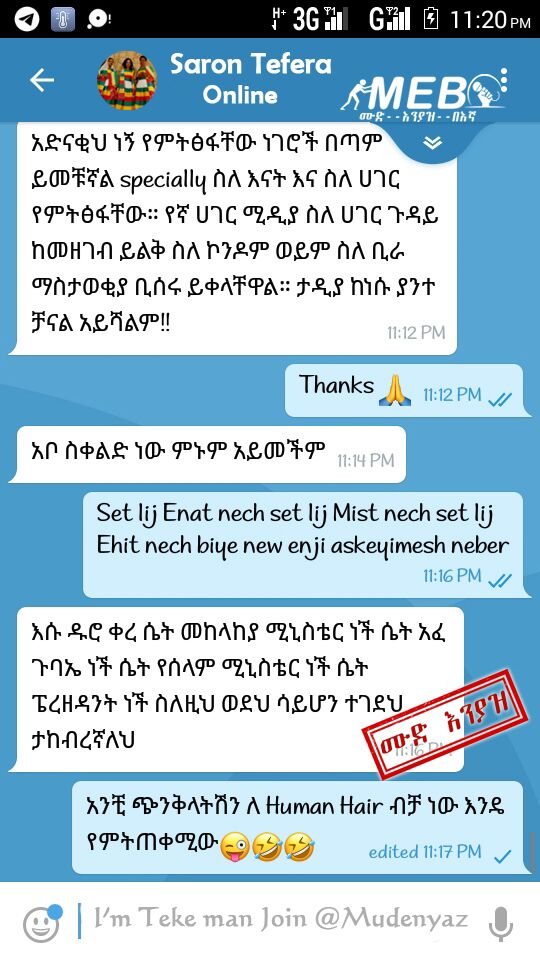The width and height of the screenshot is (540, 960).
Task: Open Saron Tefera's profile picture
Action: point(127,80)
